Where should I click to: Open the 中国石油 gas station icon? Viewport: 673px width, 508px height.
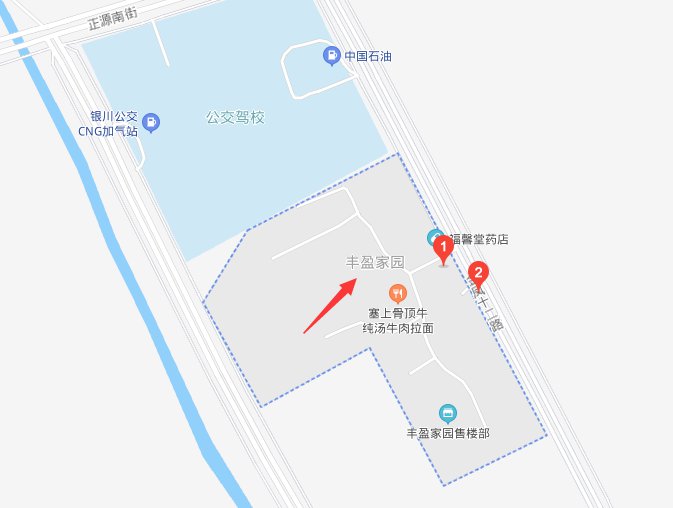[331, 56]
